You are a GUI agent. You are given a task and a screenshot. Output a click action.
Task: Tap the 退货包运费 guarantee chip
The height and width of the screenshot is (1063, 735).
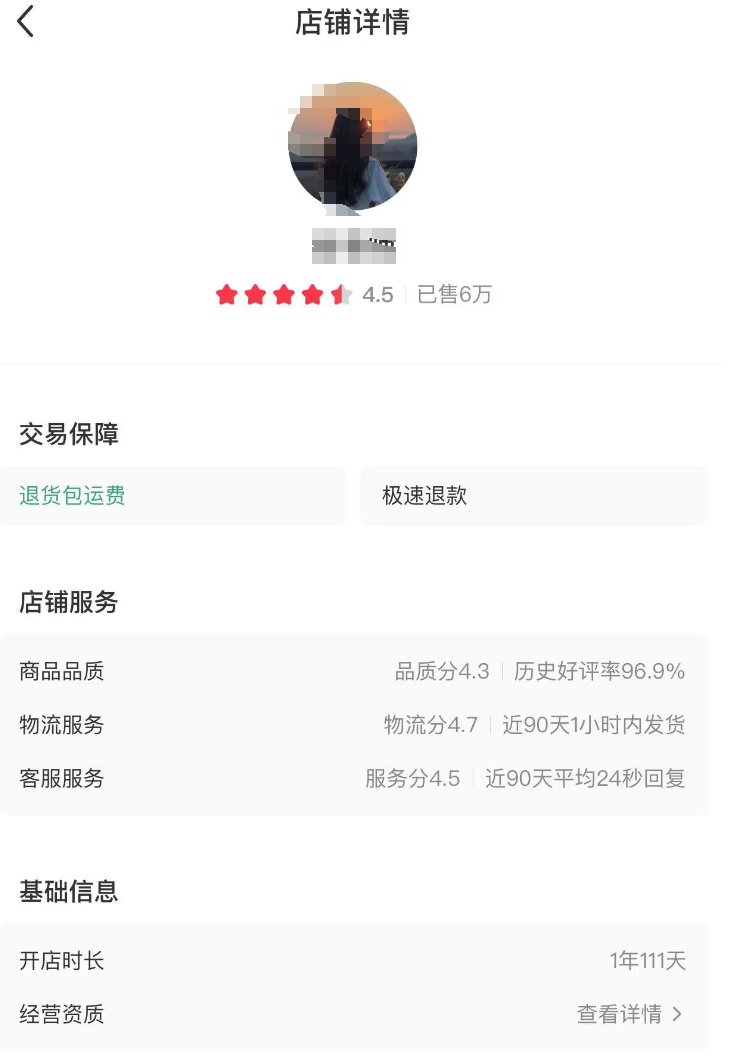pos(172,496)
